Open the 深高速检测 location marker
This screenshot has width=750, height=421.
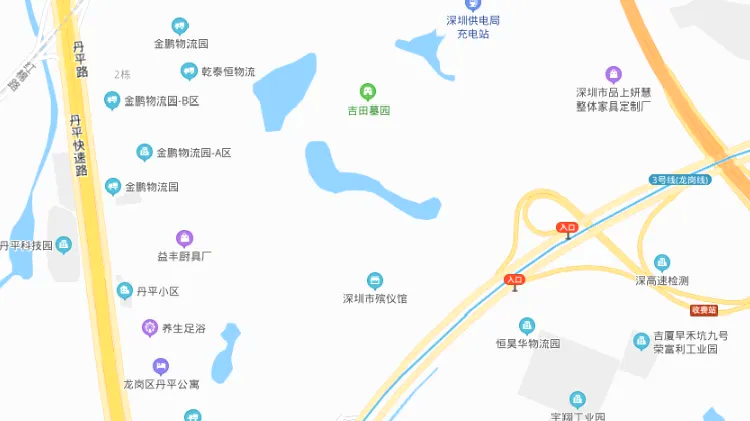tap(662, 263)
